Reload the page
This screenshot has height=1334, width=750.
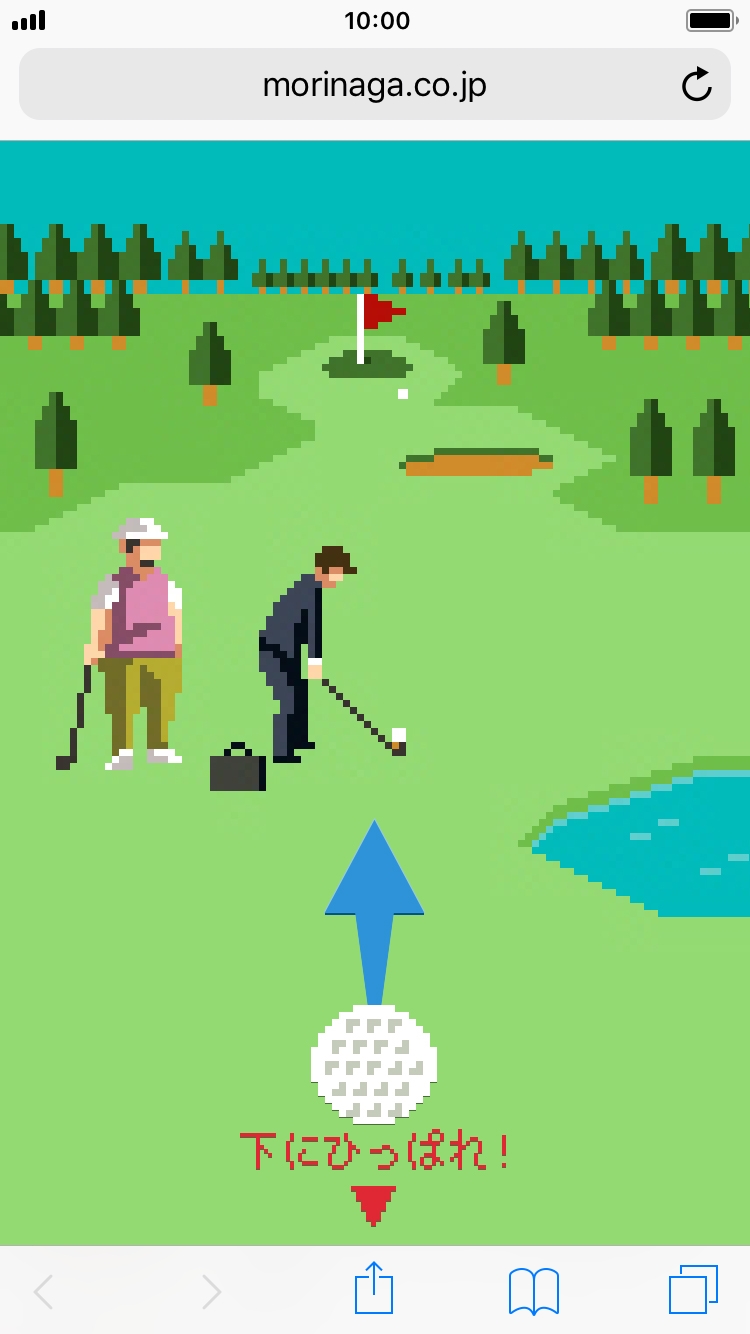(697, 85)
